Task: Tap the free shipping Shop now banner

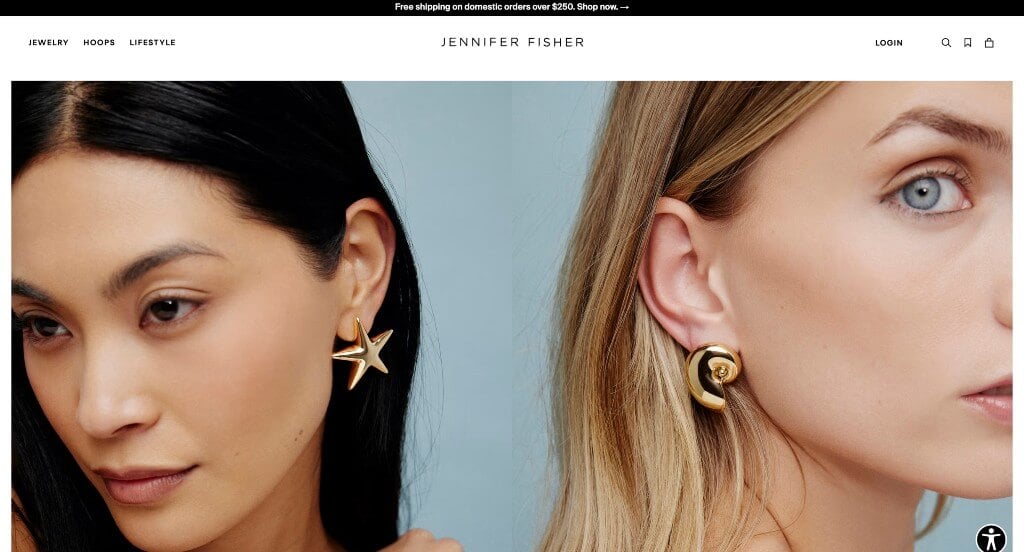Action: click(512, 7)
